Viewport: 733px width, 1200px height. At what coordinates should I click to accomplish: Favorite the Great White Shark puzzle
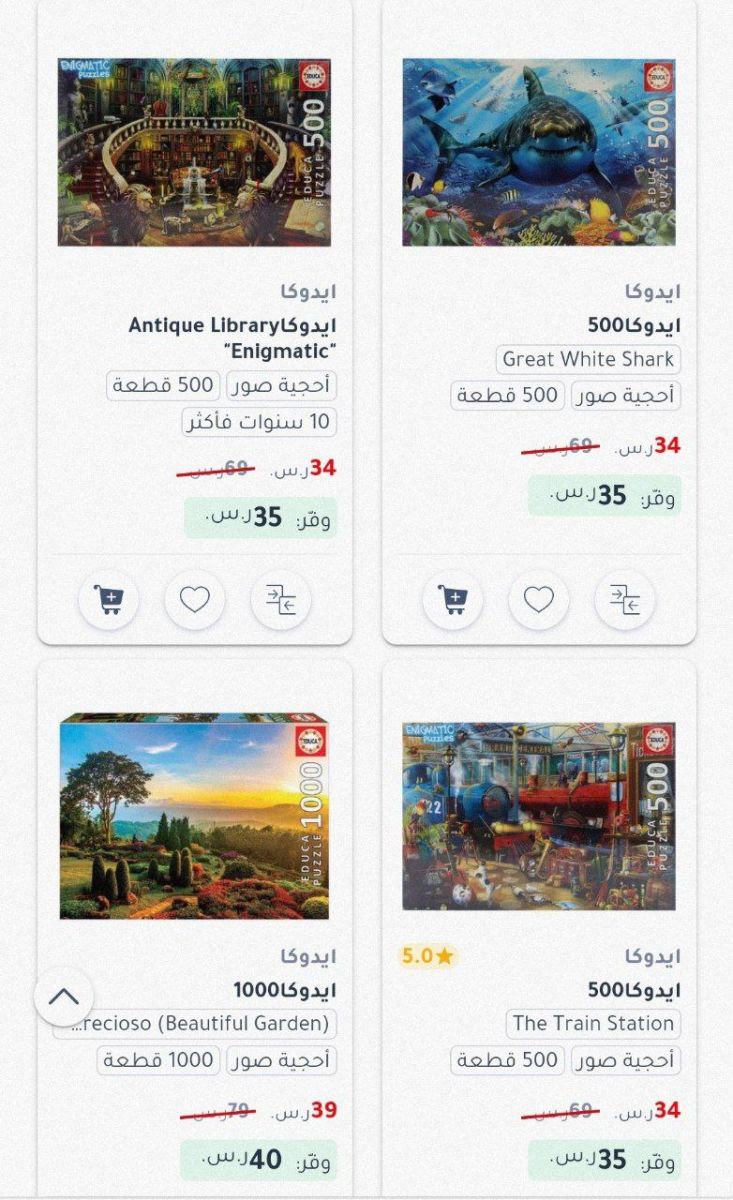538,600
